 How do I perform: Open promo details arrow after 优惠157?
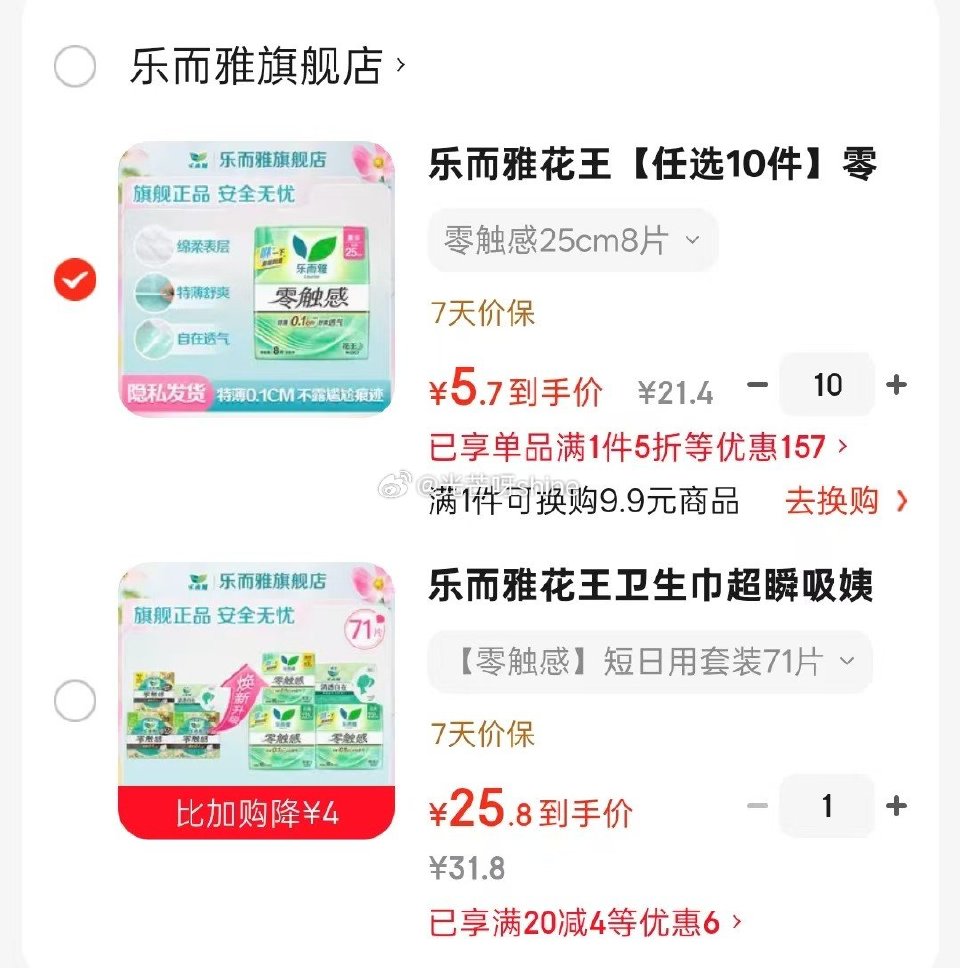tap(840, 449)
